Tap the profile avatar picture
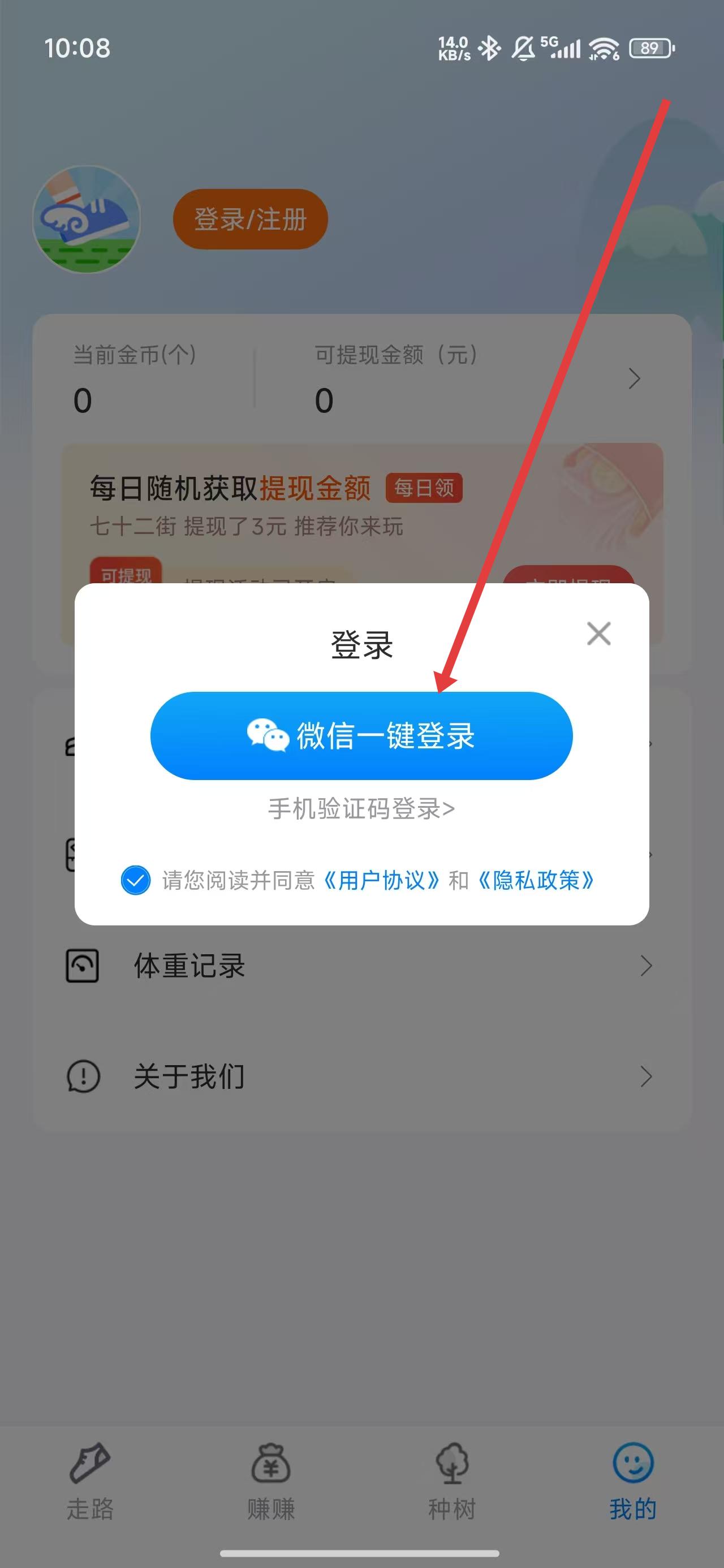Screen dimensions: 724x1568 [87, 219]
